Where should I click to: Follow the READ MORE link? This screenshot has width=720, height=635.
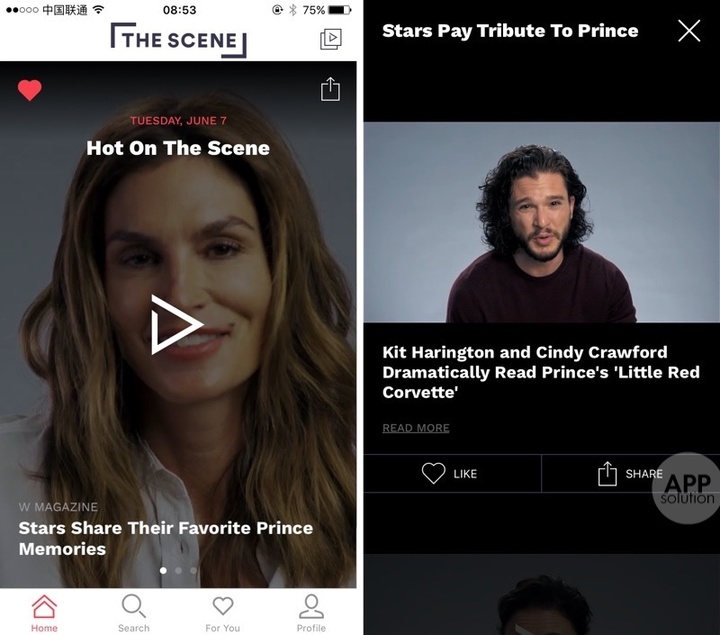415,428
